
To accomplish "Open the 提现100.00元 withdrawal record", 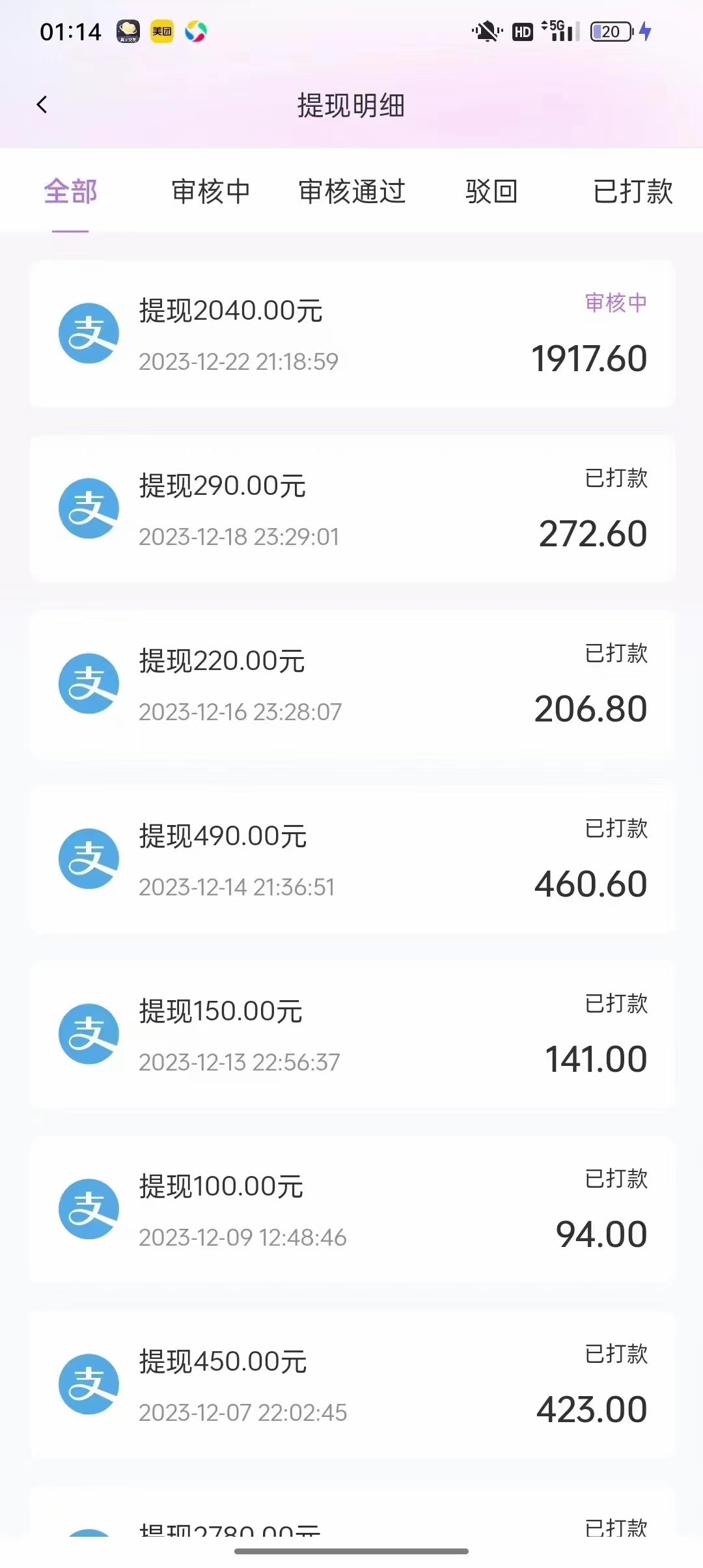I will tap(352, 1210).
